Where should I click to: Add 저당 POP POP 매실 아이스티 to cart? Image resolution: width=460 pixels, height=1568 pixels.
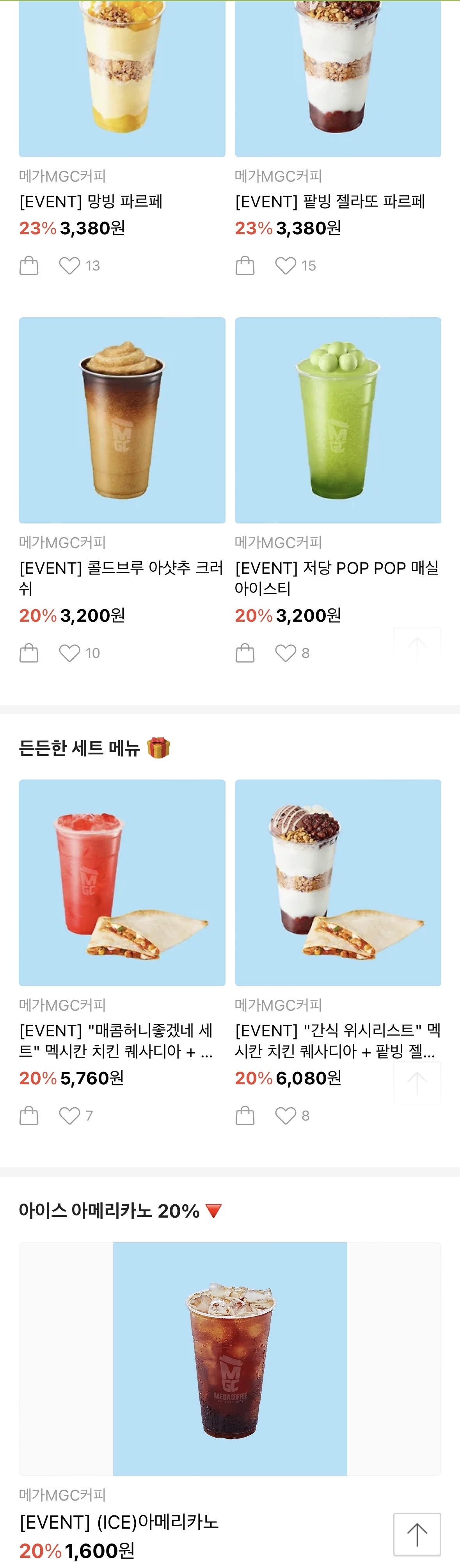tap(245, 652)
